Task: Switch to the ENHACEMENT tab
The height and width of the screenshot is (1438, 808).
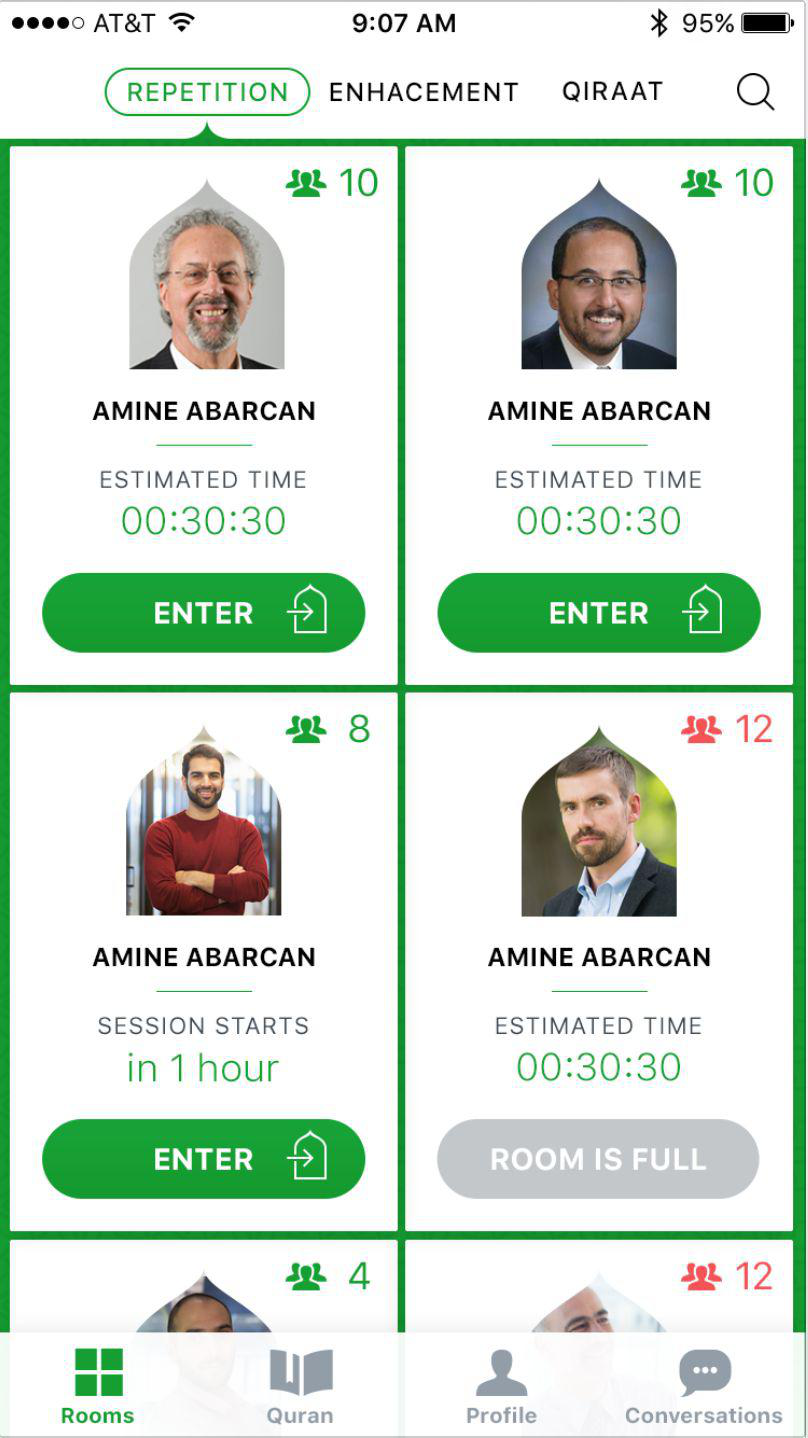Action: [x=424, y=92]
